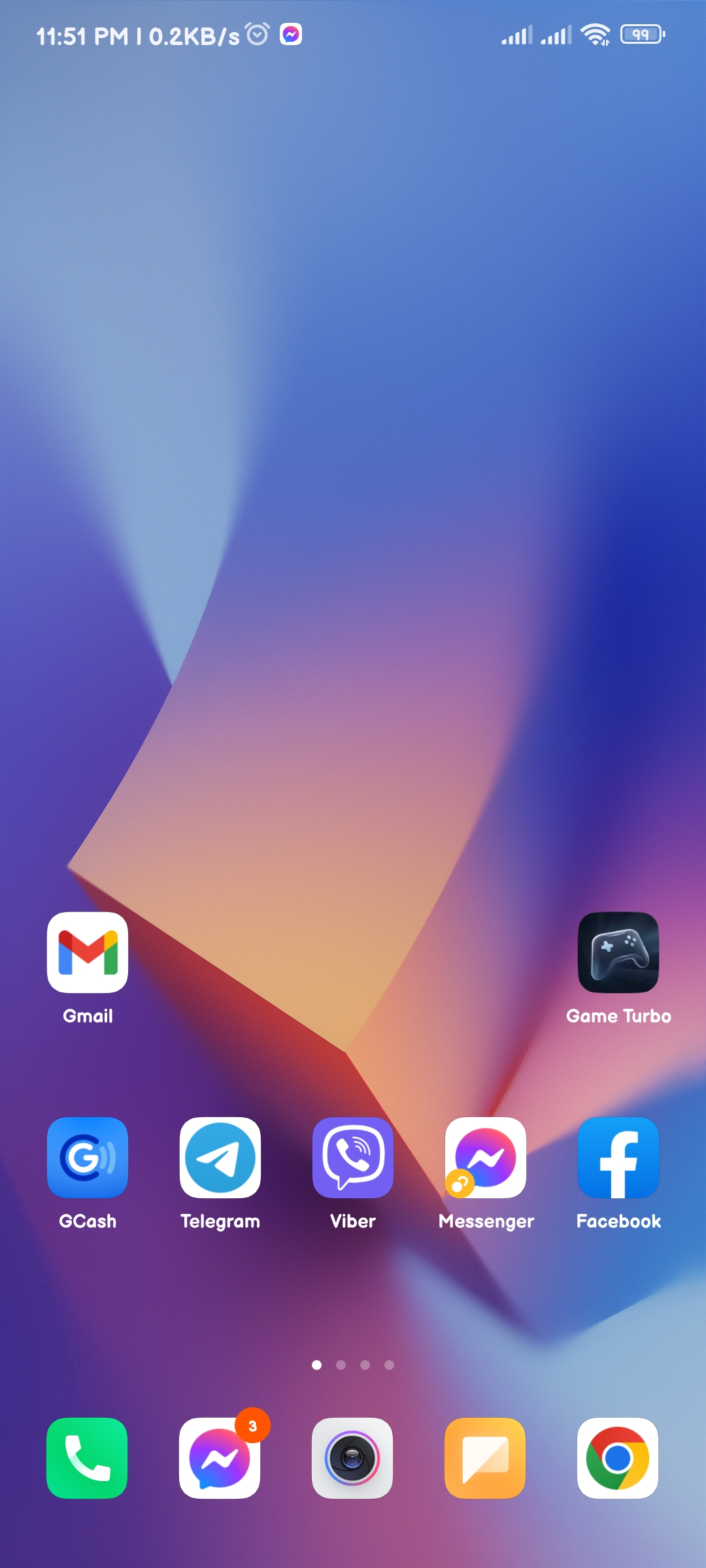Viewport: 706px width, 1568px height.
Task: Open the Phone dialer in the dock
Action: 87,1458
